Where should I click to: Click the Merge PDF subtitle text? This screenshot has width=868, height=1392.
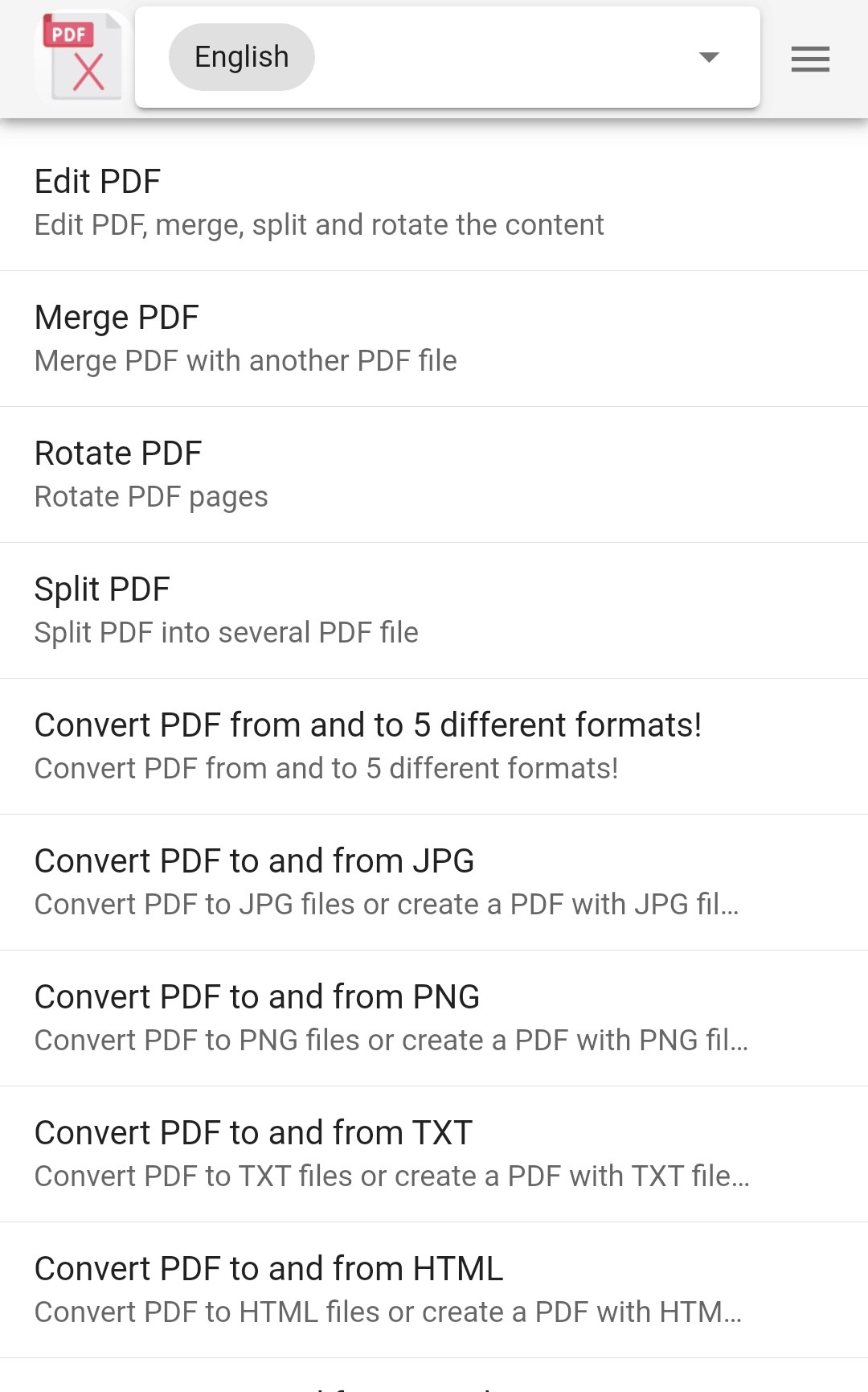click(x=245, y=360)
